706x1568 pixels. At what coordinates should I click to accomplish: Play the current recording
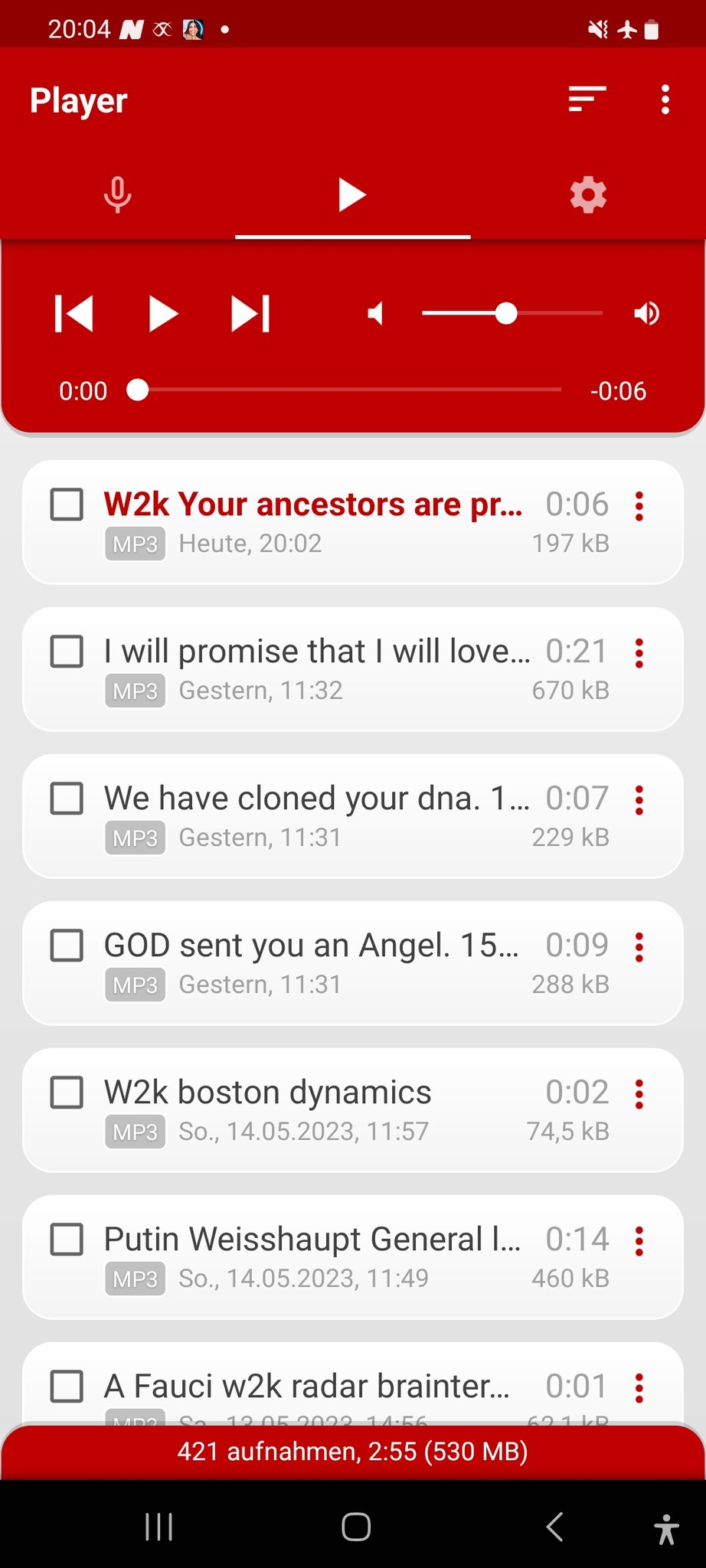[x=162, y=314]
